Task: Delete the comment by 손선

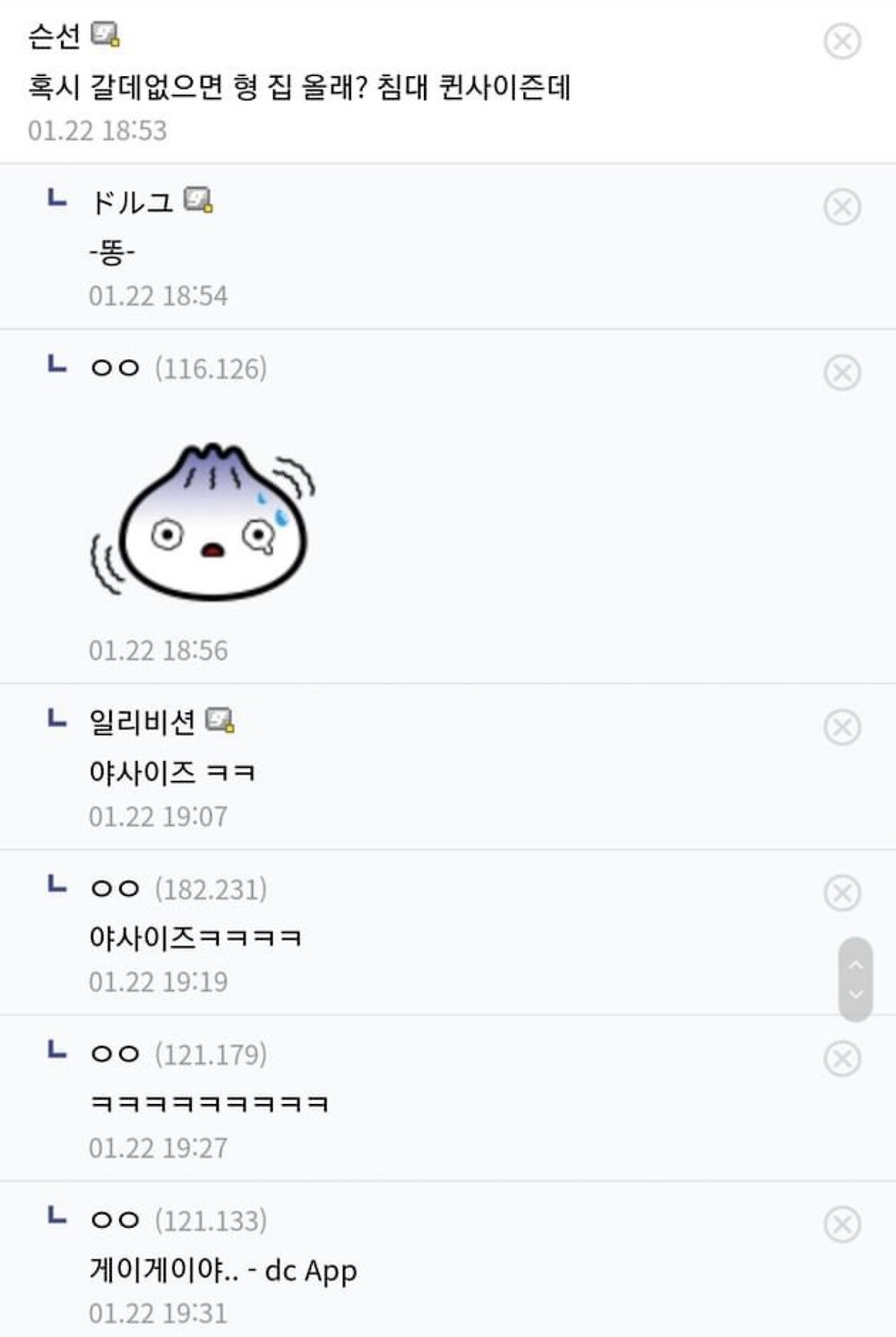Action: (x=841, y=41)
